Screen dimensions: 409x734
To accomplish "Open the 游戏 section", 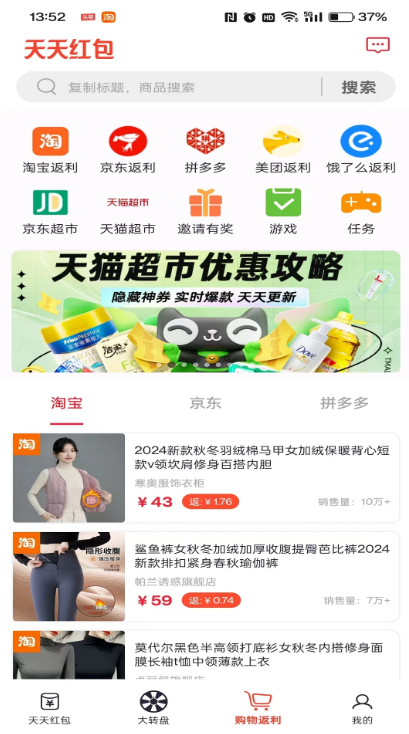I will (283, 212).
